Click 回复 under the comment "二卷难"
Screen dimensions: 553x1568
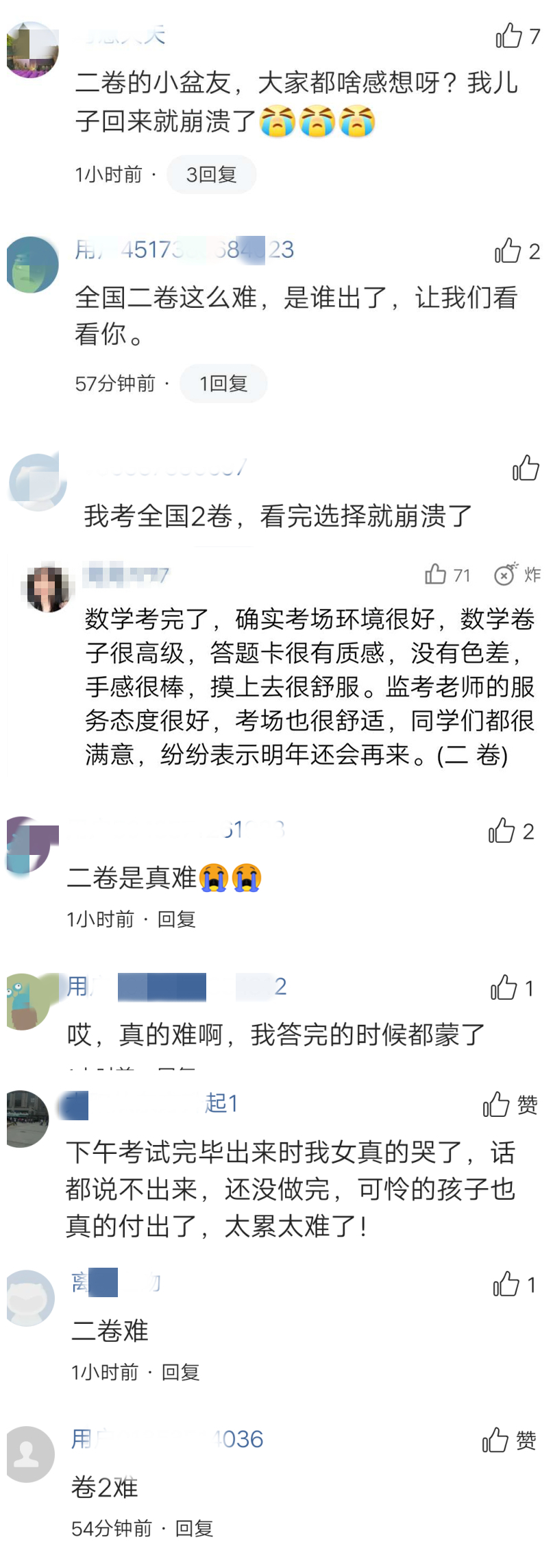point(181,1373)
